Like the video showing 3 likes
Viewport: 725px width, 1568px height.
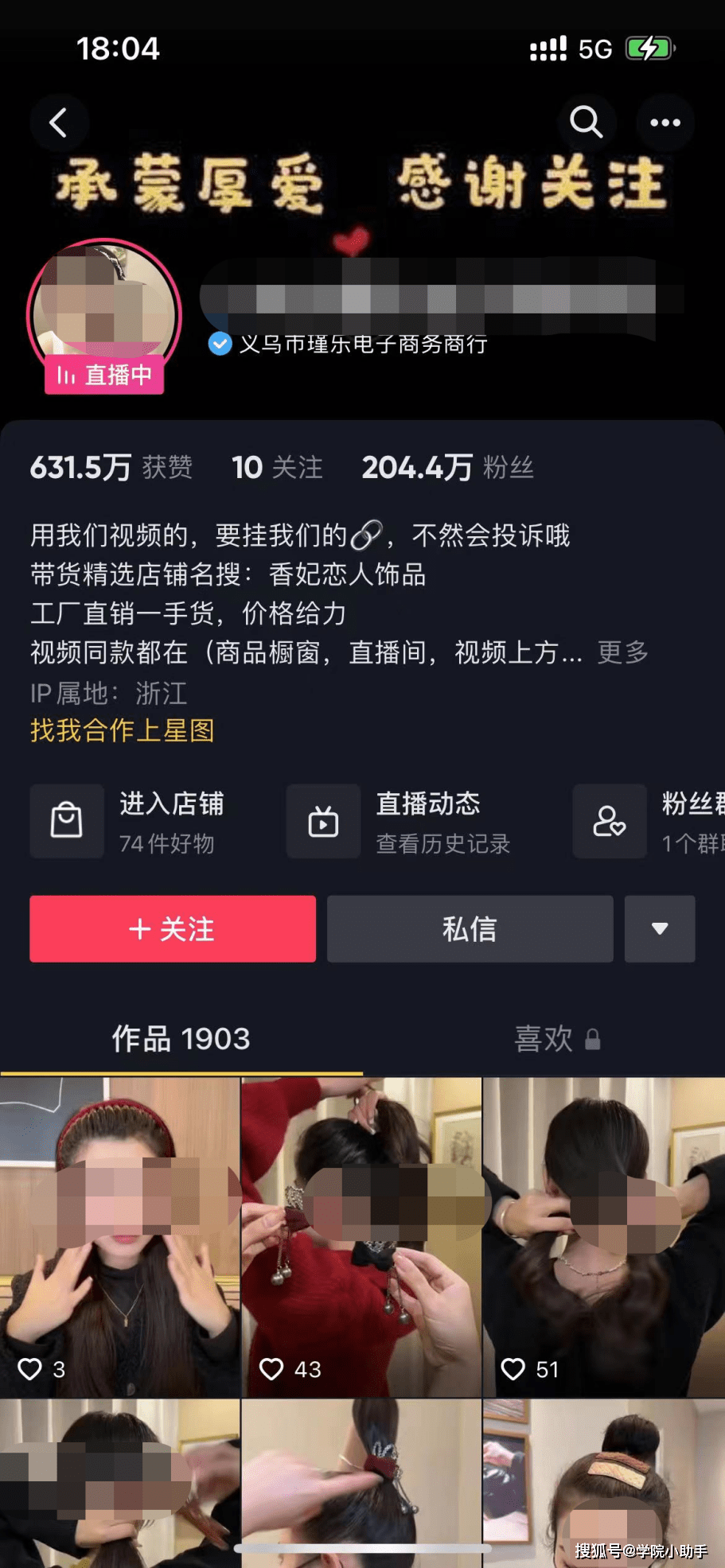(32, 1369)
